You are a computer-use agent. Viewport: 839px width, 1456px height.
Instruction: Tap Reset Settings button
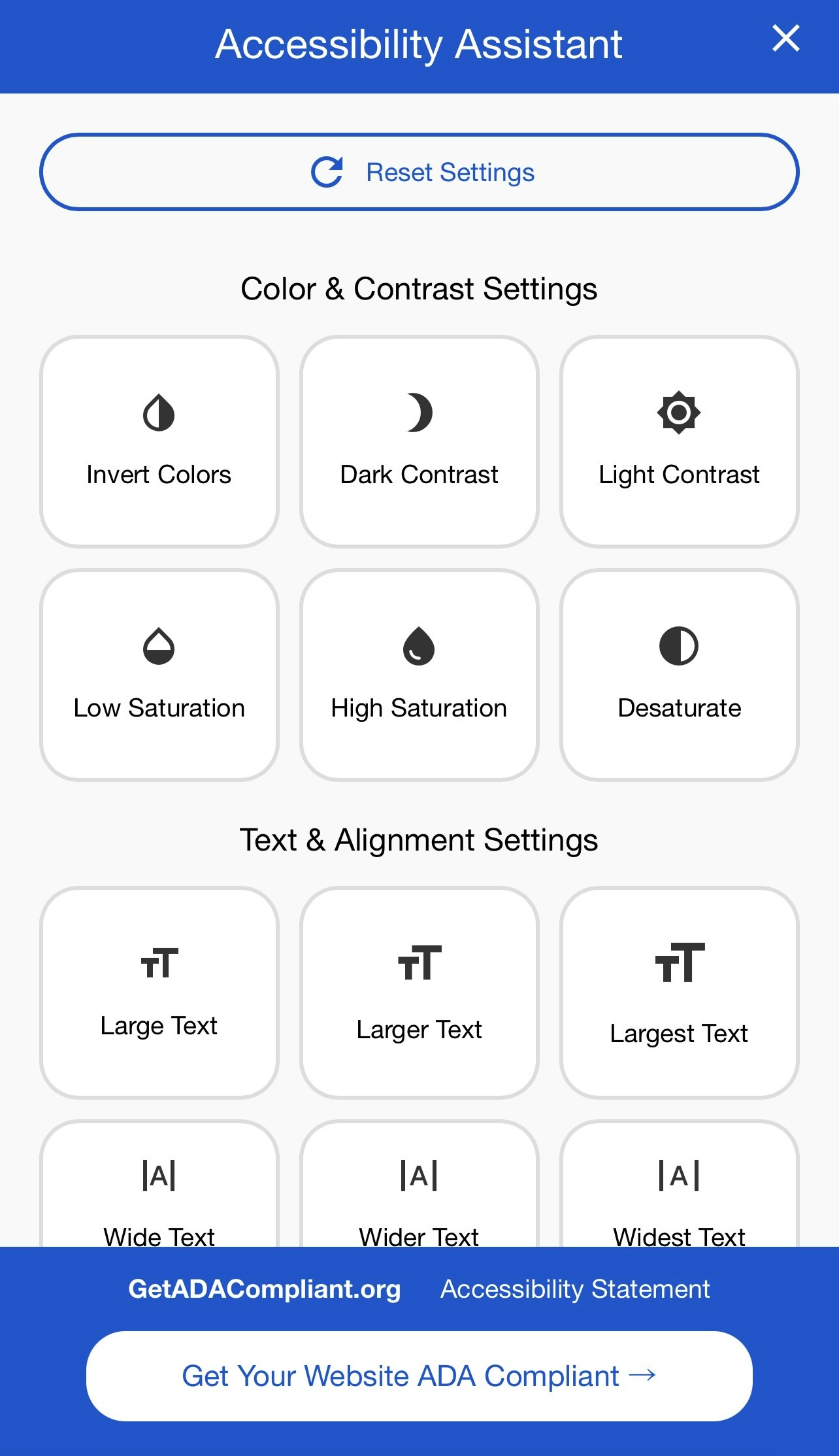pos(419,172)
